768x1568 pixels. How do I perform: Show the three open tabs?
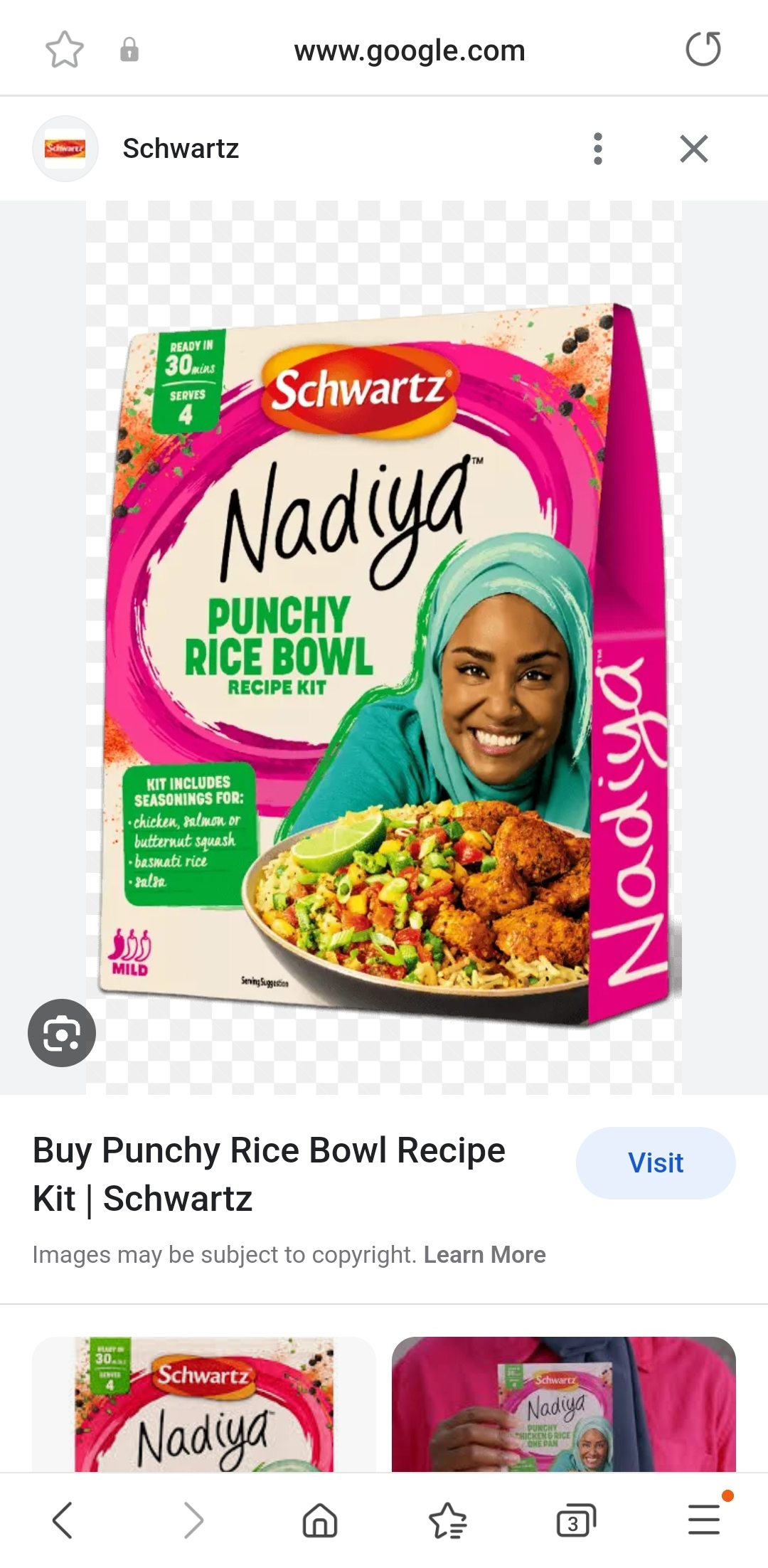[575, 1520]
